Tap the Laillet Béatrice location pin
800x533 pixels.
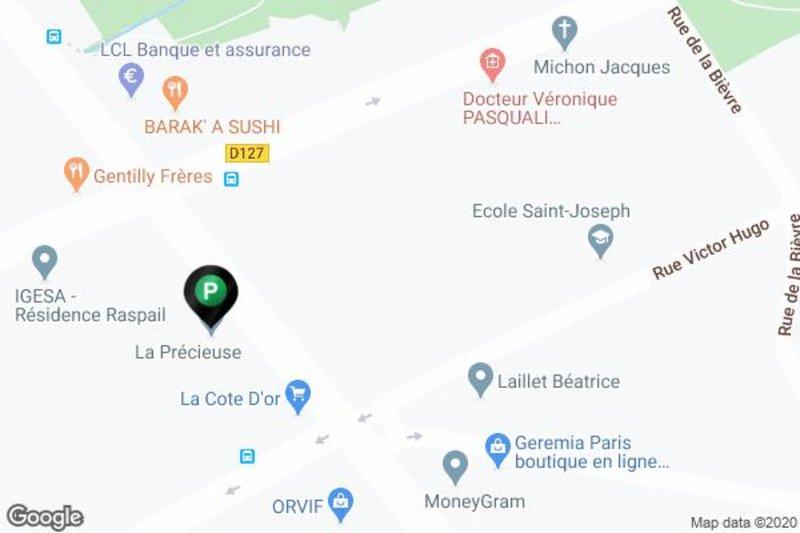coord(480,378)
